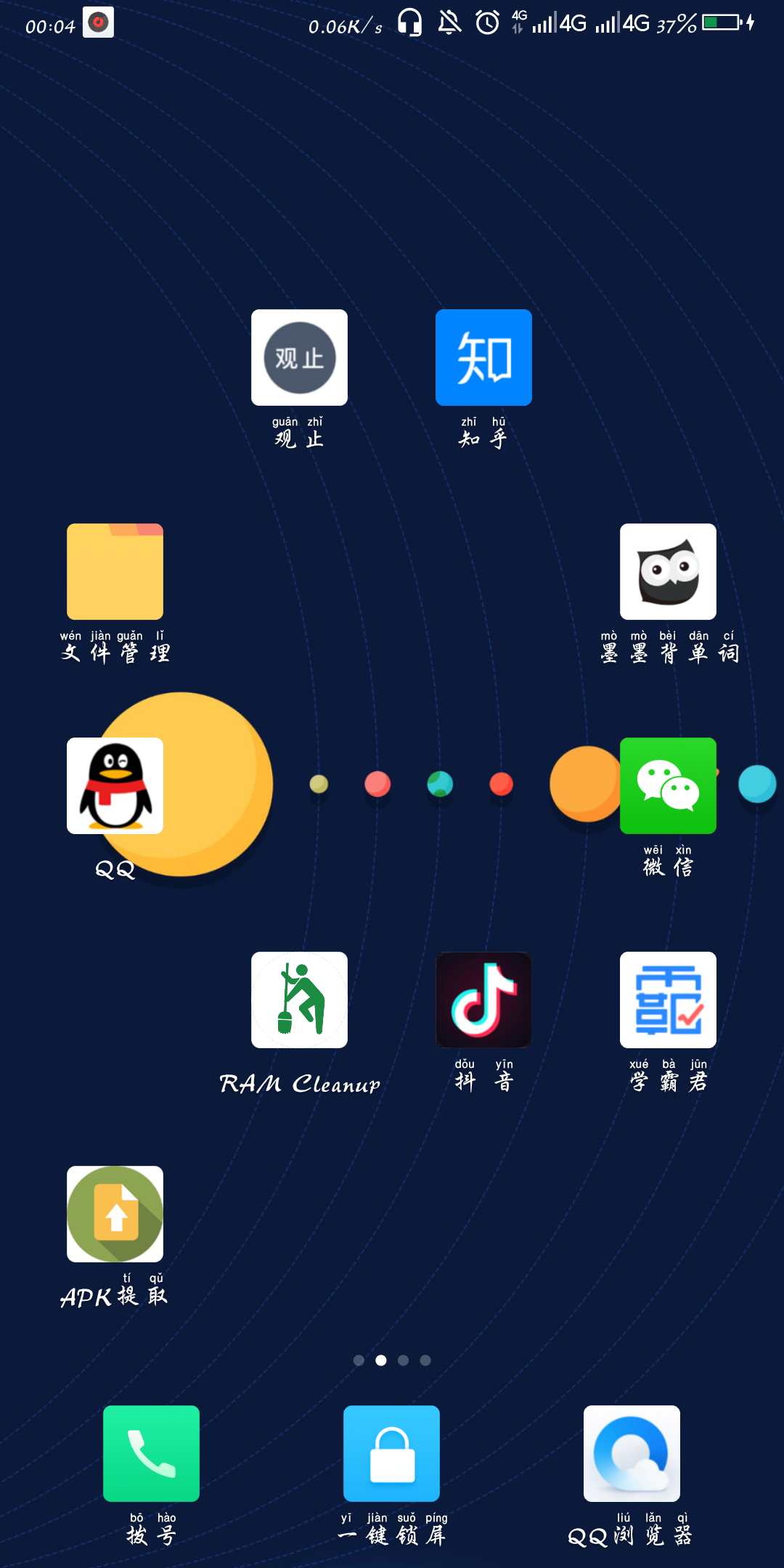Start QQ 浏览器 browser
This screenshot has height=1568, width=784.
click(632, 1452)
